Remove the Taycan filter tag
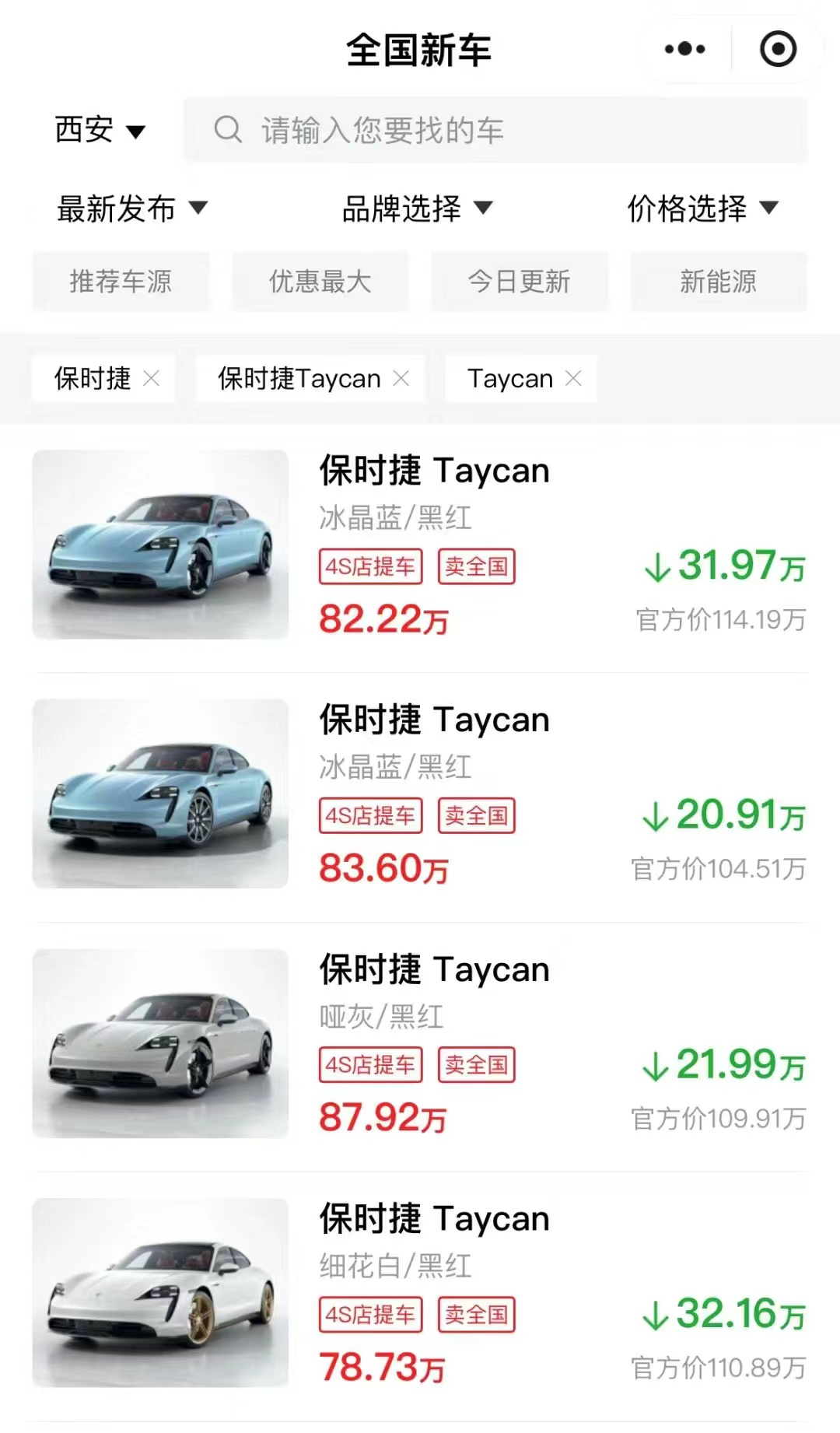 coord(573,379)
